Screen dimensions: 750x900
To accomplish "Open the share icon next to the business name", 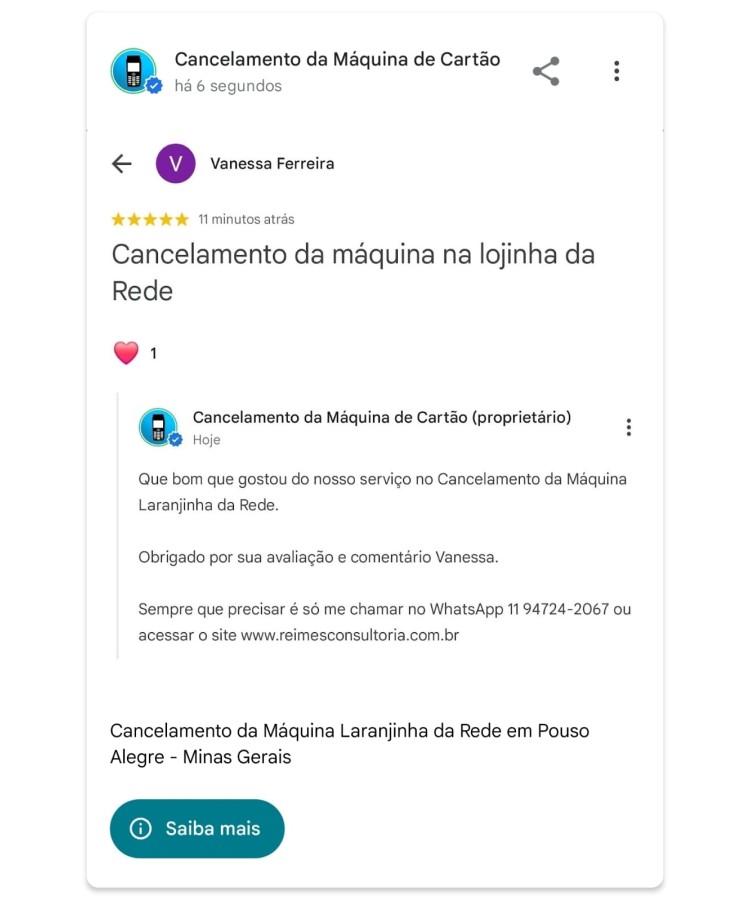I will (545, 70).
